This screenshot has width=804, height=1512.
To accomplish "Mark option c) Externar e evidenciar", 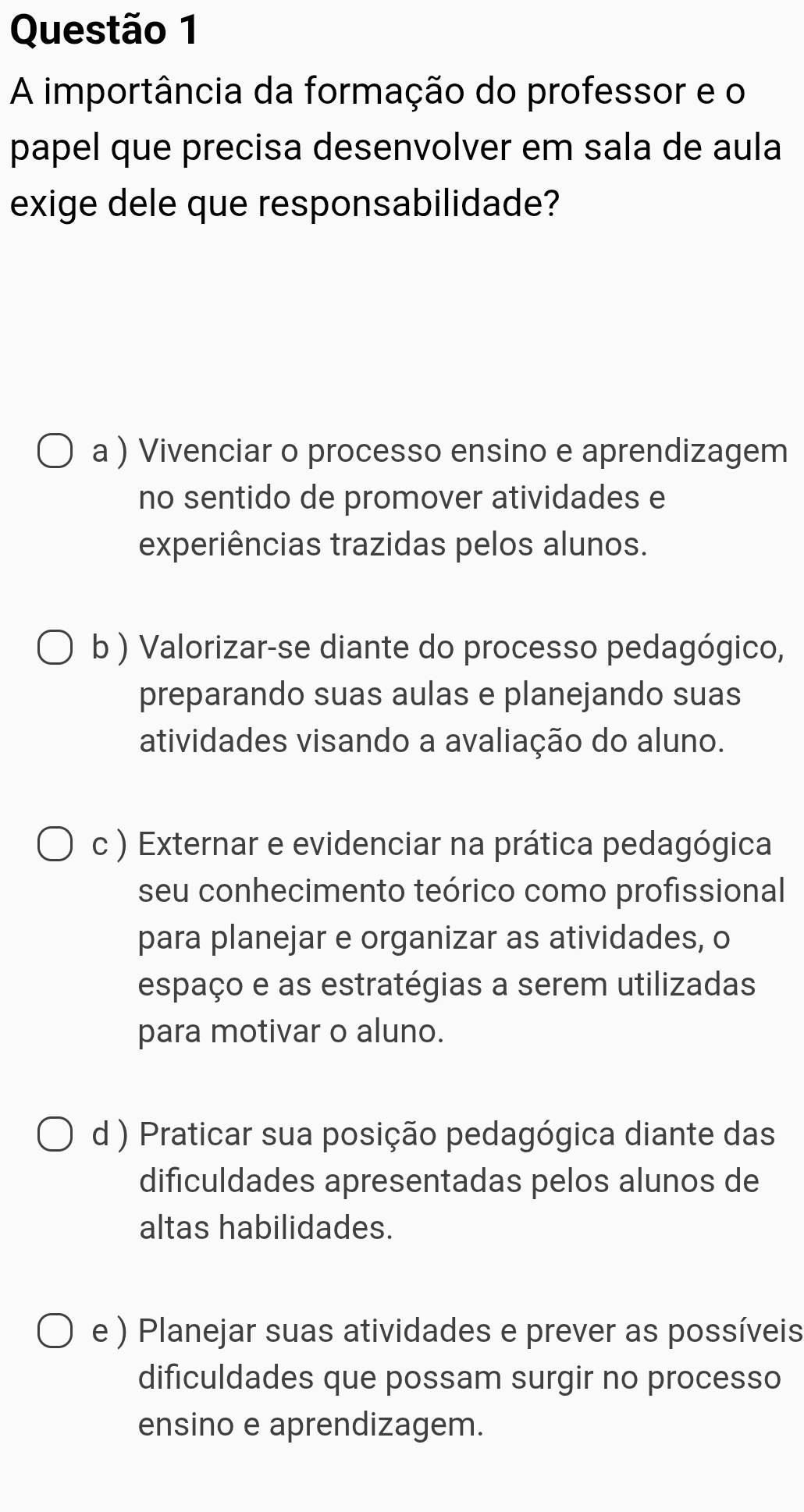I will point(54,845).
